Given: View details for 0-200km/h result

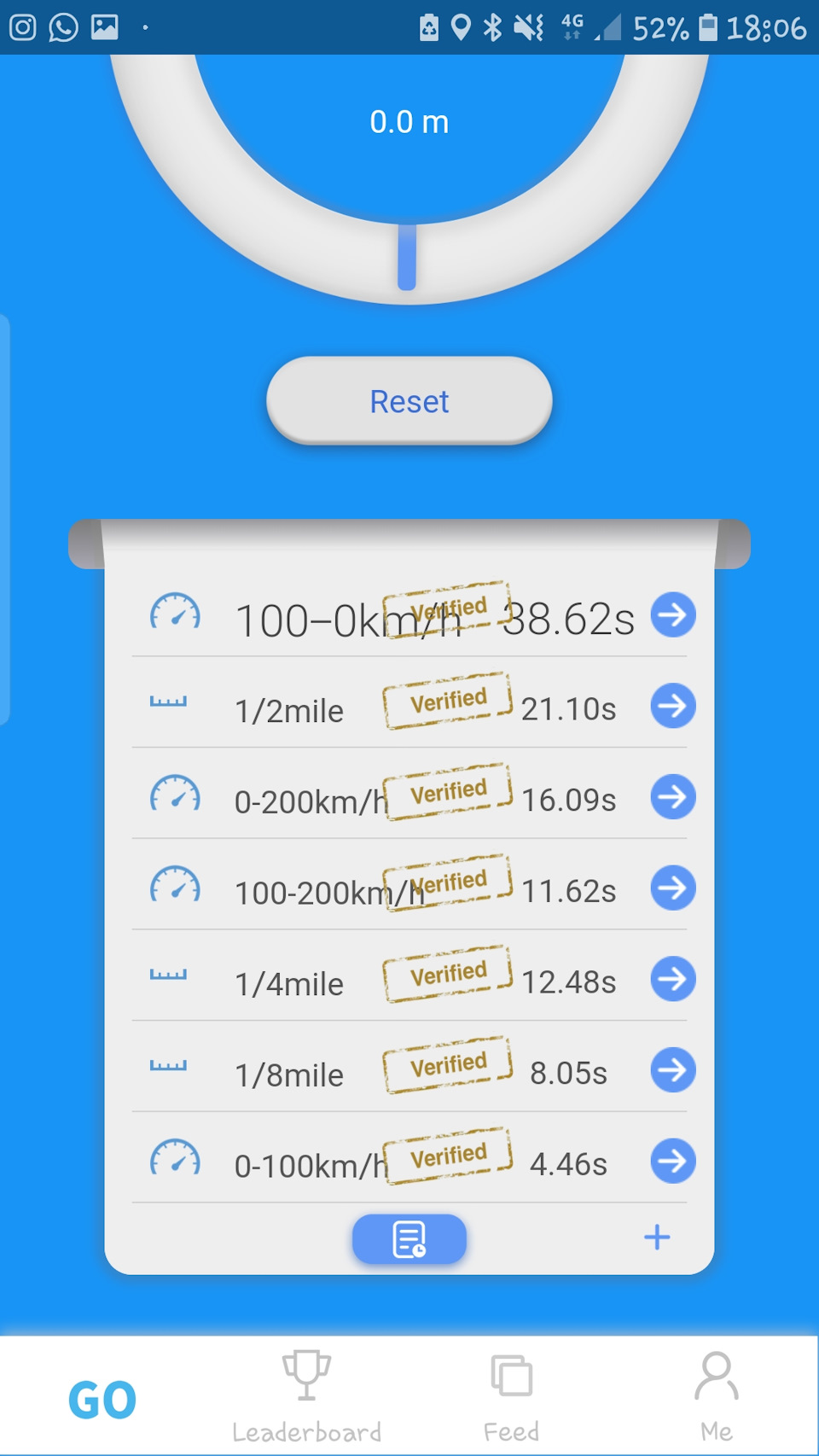Looking at the screenshot, I should pos(672,797).
